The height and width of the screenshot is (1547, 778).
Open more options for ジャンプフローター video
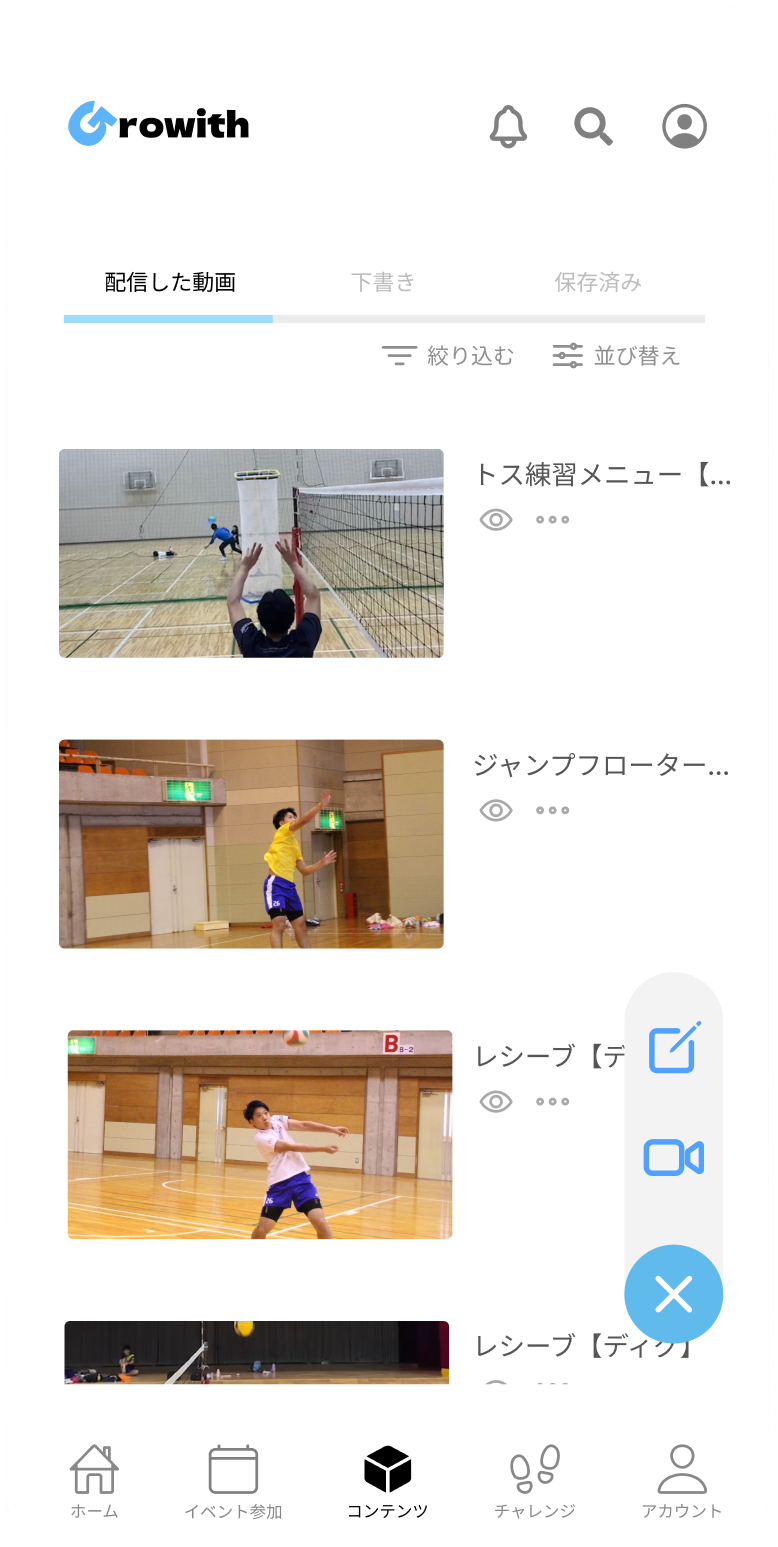click(x=552, y=811)
